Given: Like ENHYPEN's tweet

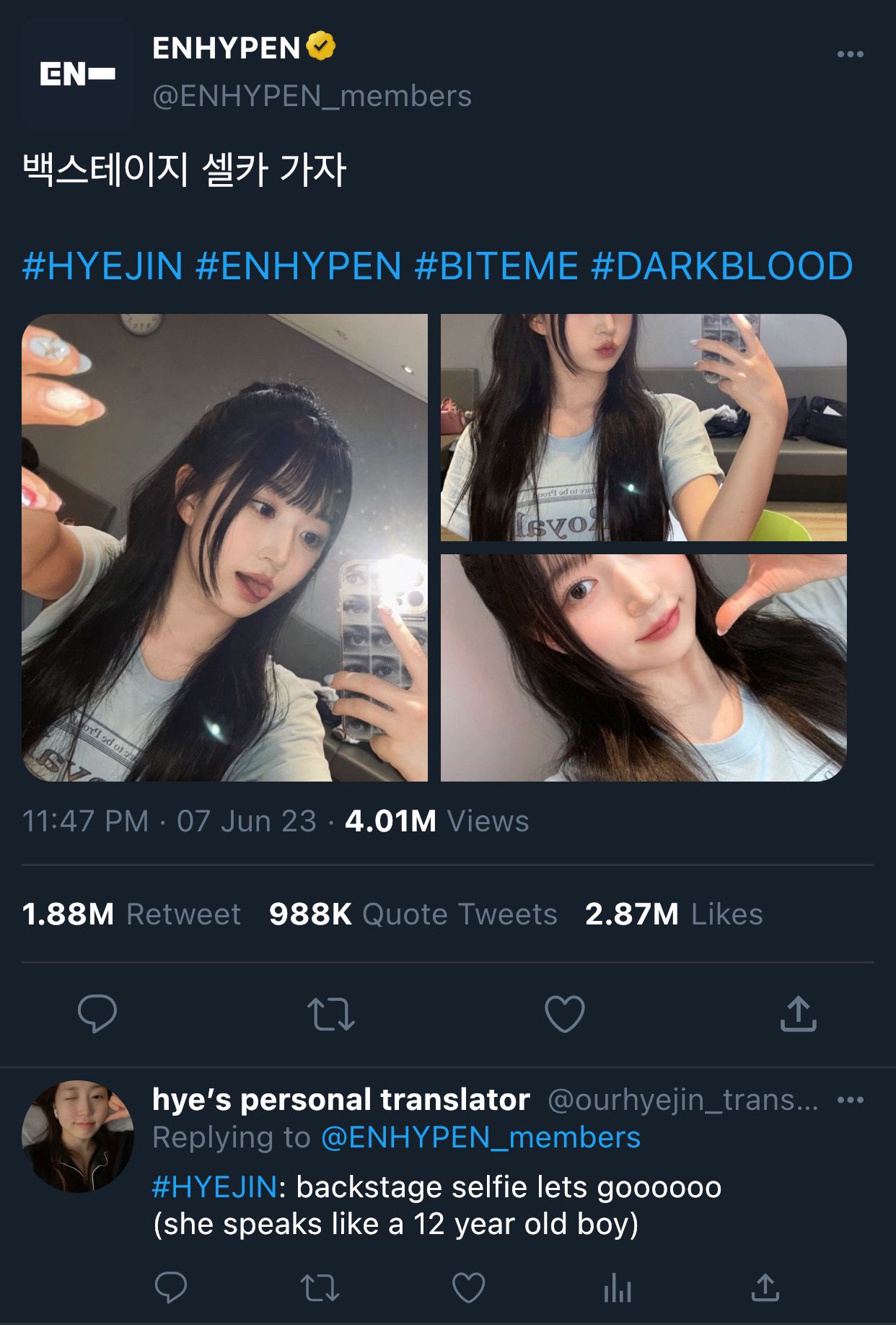Looking at the screenshot, I should [x=564, y=1014].
